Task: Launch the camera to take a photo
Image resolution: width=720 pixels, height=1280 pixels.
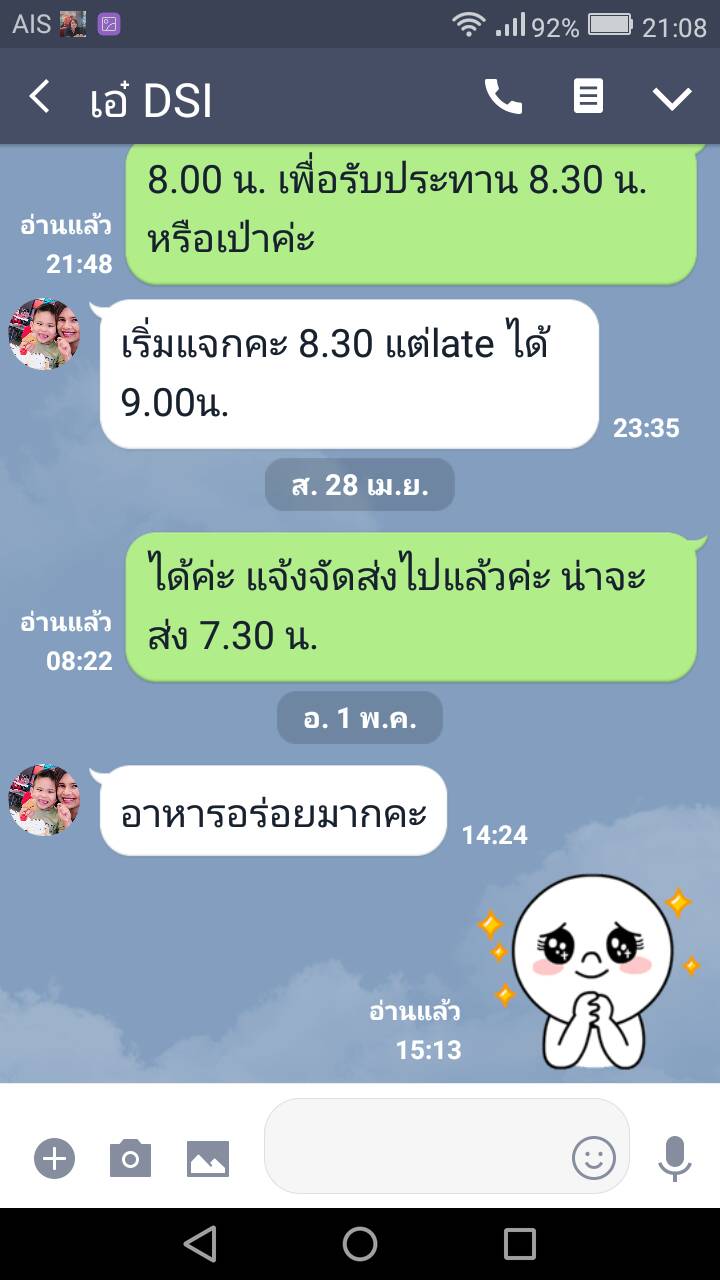Action: 130,1159
